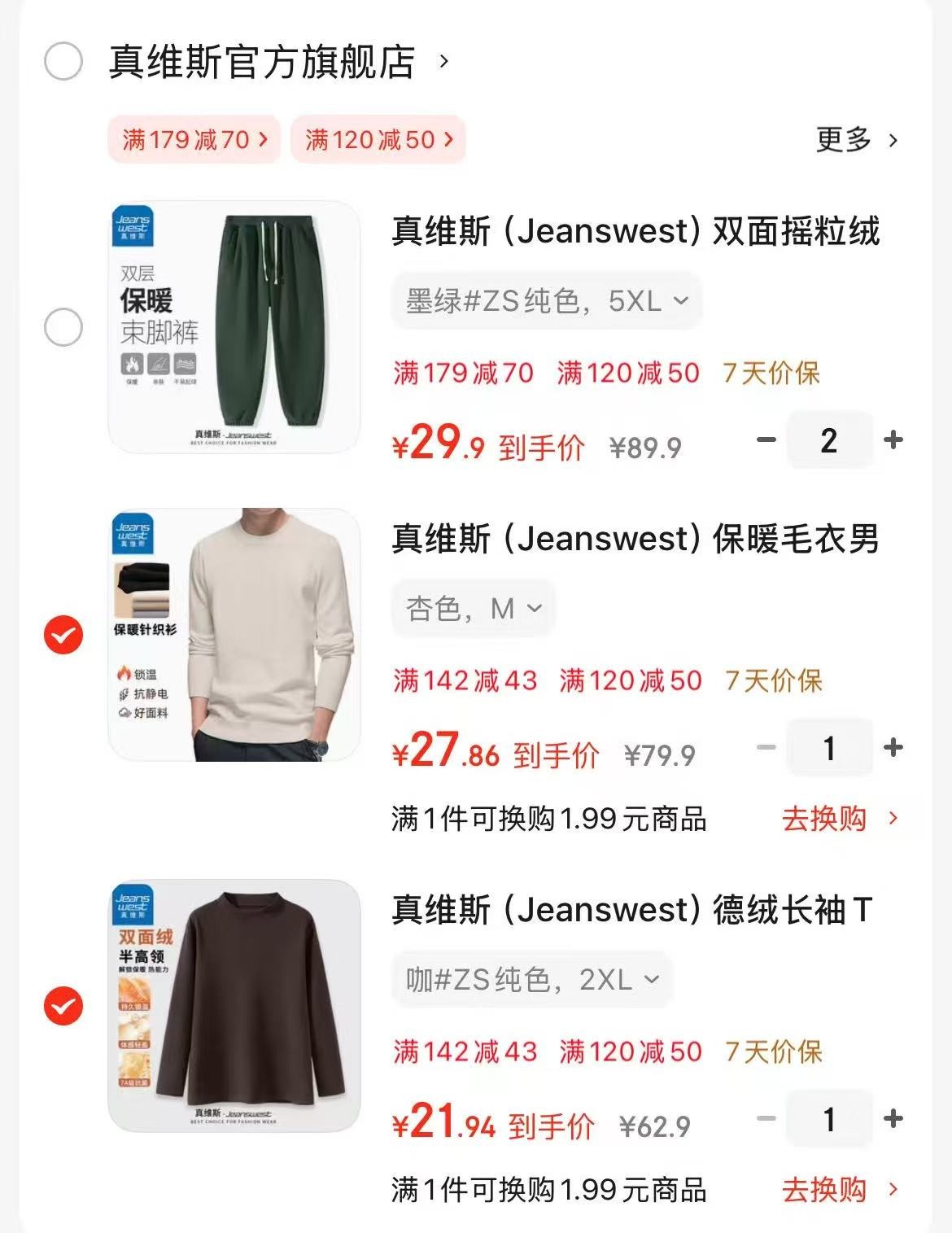The height and width of the screenshot is (1233, 952).
Task: Select all items from 真维斯官方旗舰店
Action: point(63,62)
